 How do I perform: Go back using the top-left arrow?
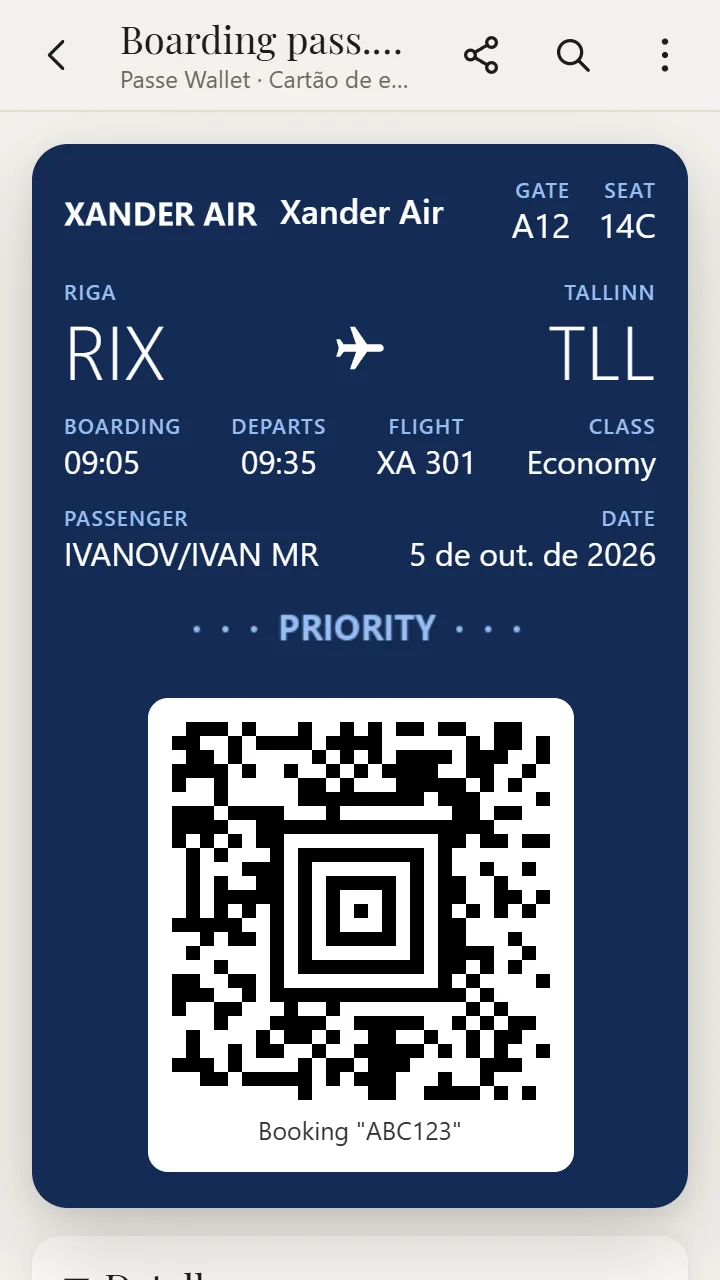pos(56,55)
